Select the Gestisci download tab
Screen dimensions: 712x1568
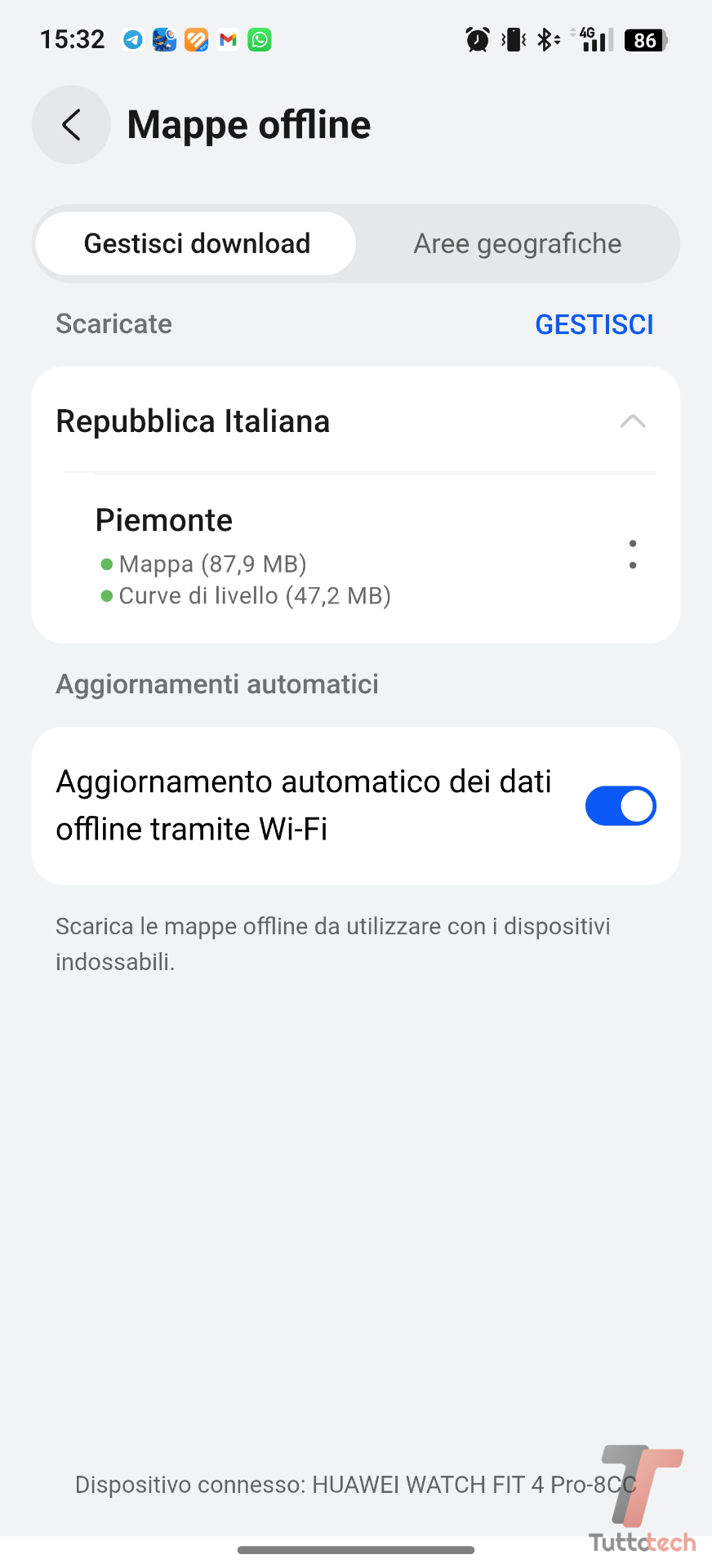click(x=196, y=243)
